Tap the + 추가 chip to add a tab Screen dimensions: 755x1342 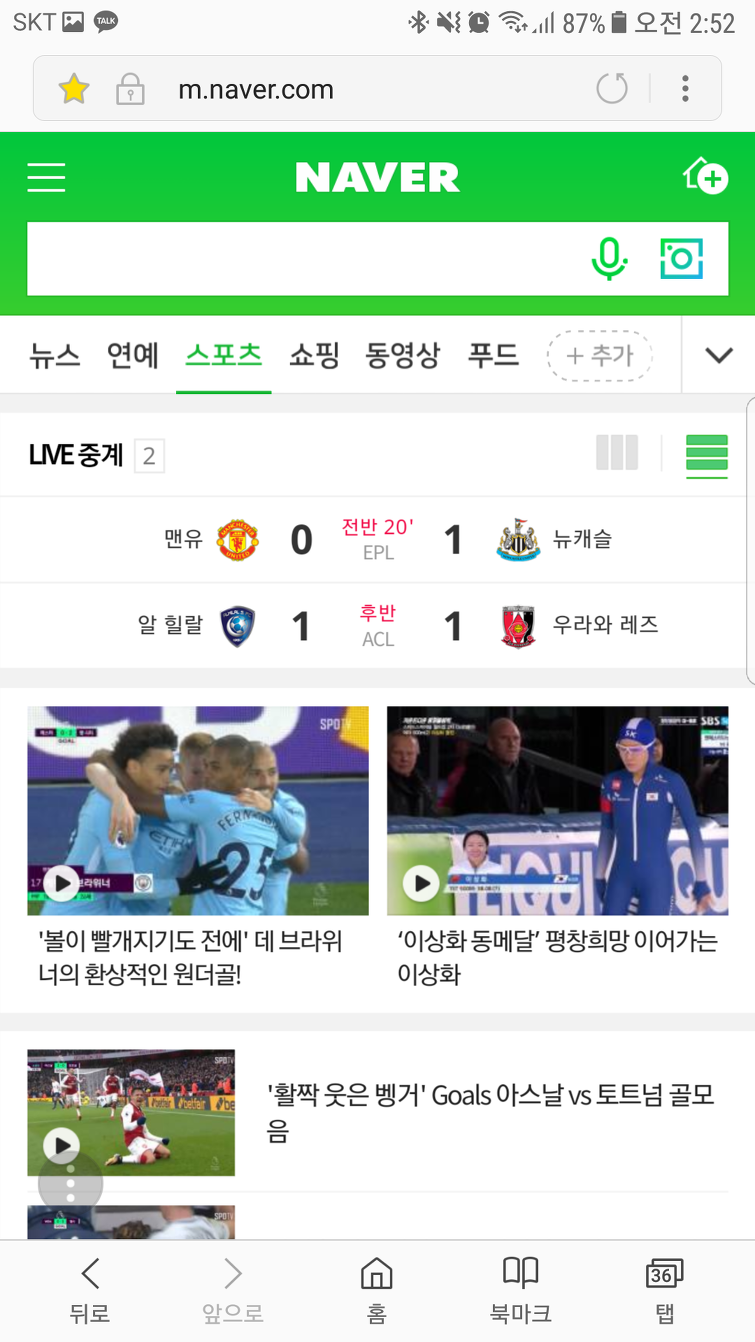(600, 356)
